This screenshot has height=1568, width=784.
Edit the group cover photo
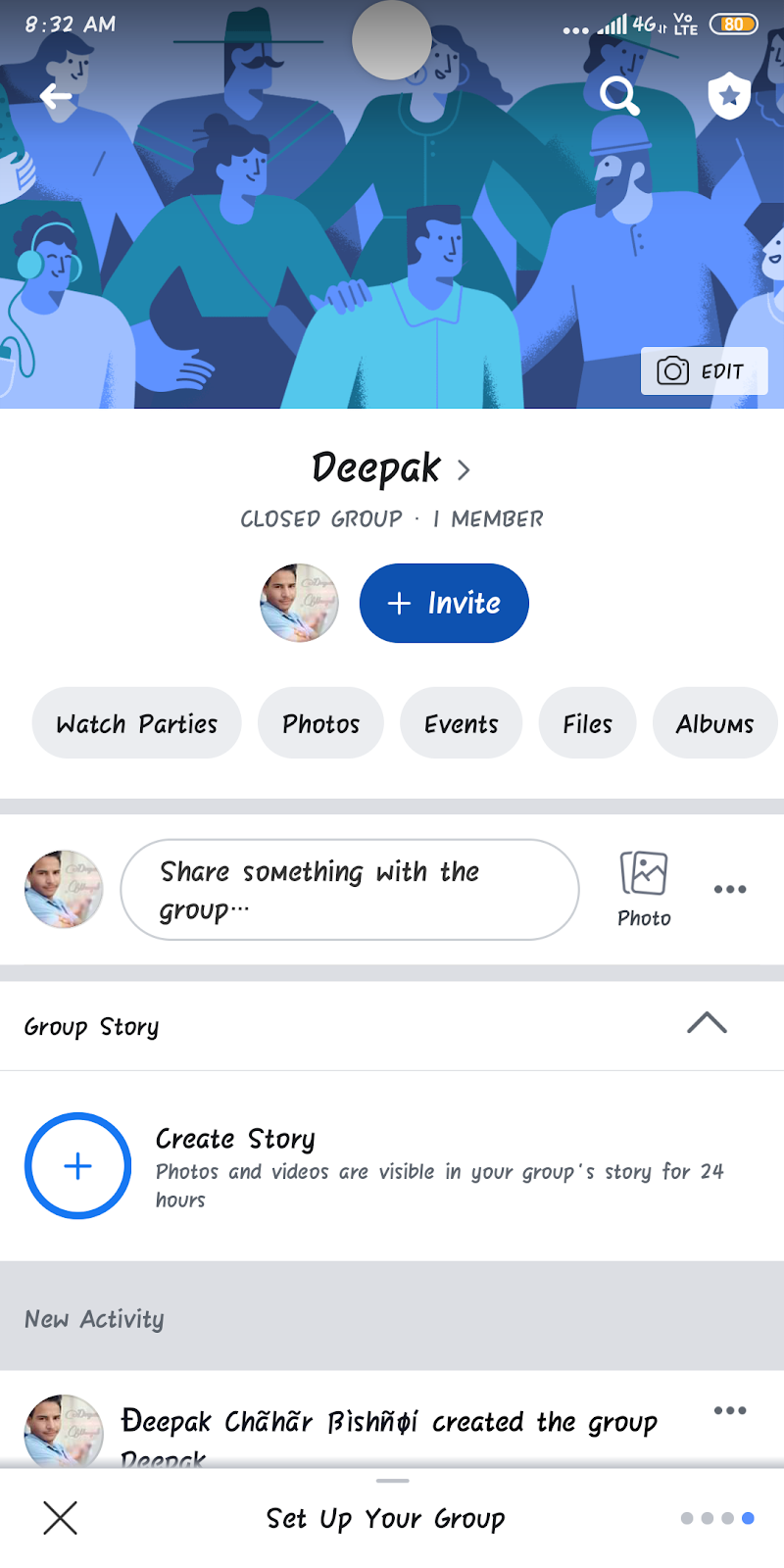point(704,371)
